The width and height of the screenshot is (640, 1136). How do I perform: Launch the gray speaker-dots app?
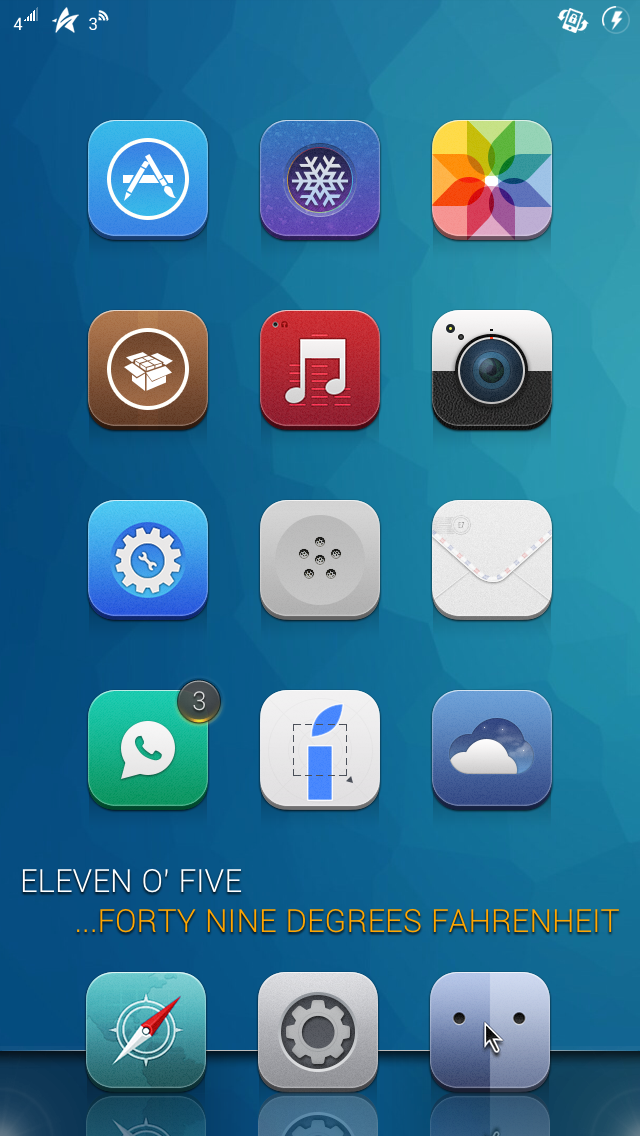click(320, 559)
